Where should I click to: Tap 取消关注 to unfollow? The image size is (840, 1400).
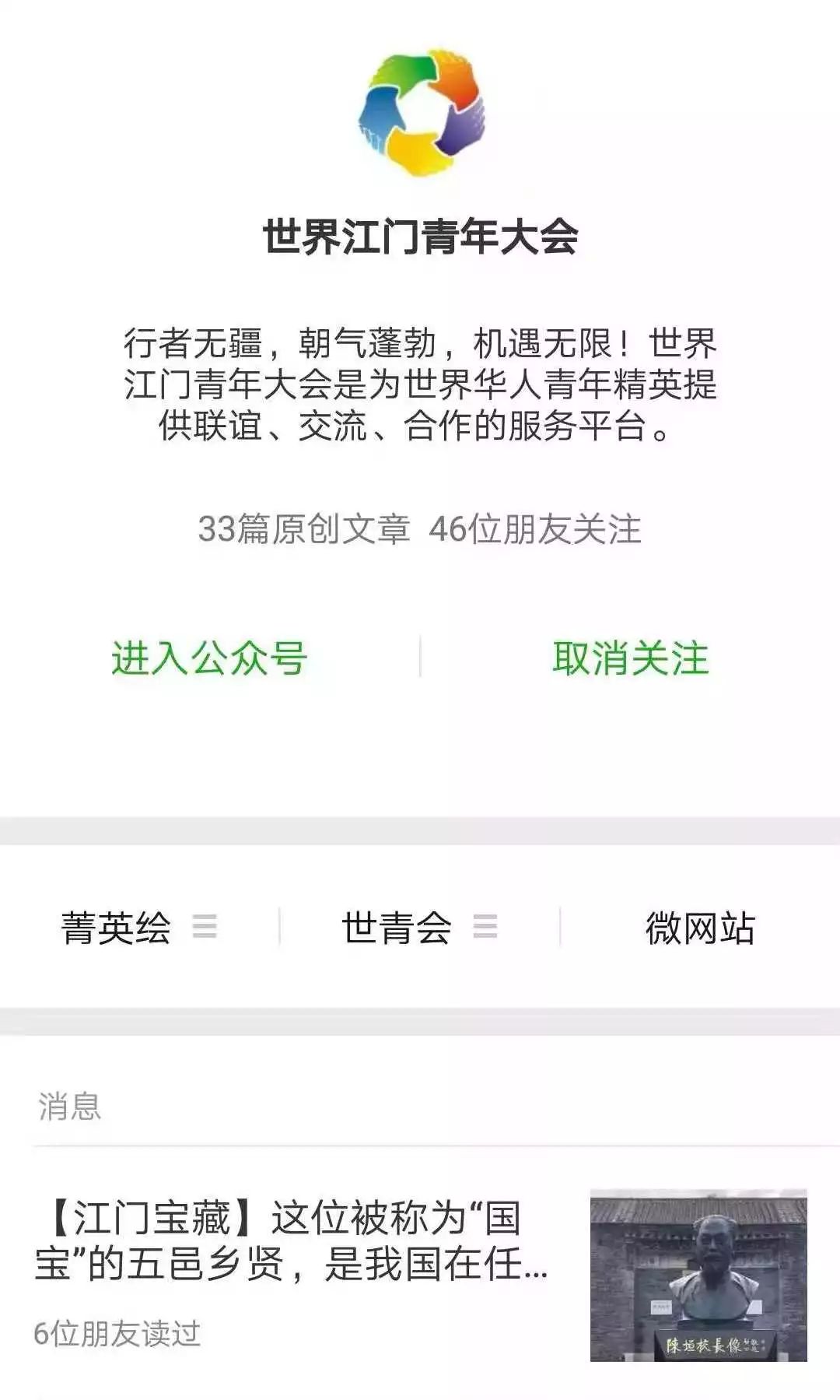pyautogui.click(x=630, y=658)
